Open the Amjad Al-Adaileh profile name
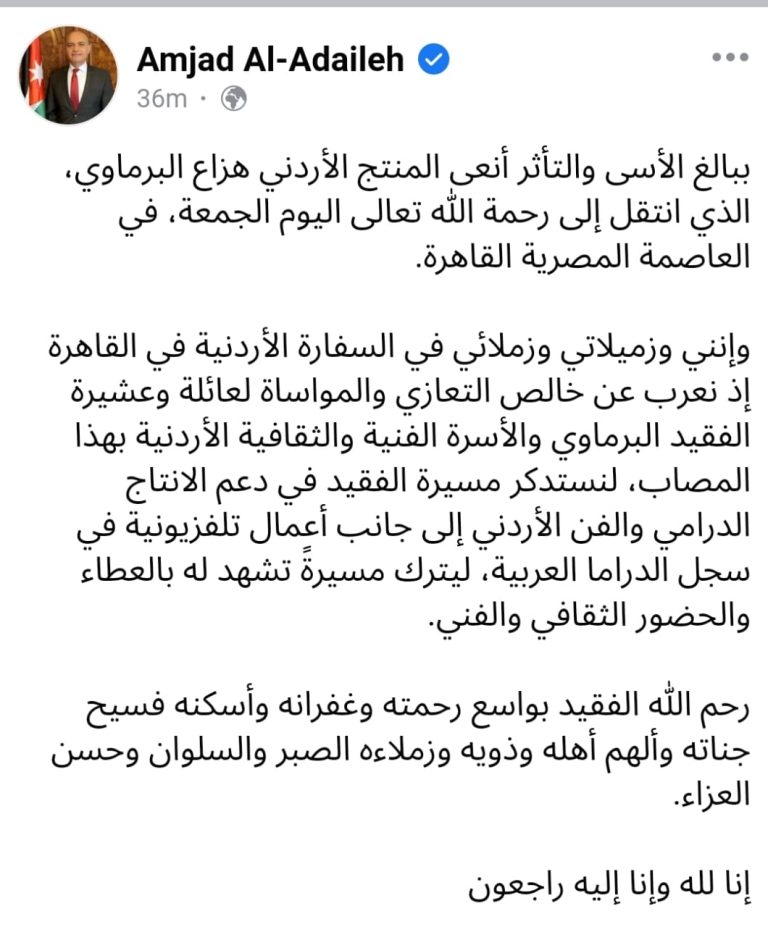The image size is (768, 927). coord(270,59)
